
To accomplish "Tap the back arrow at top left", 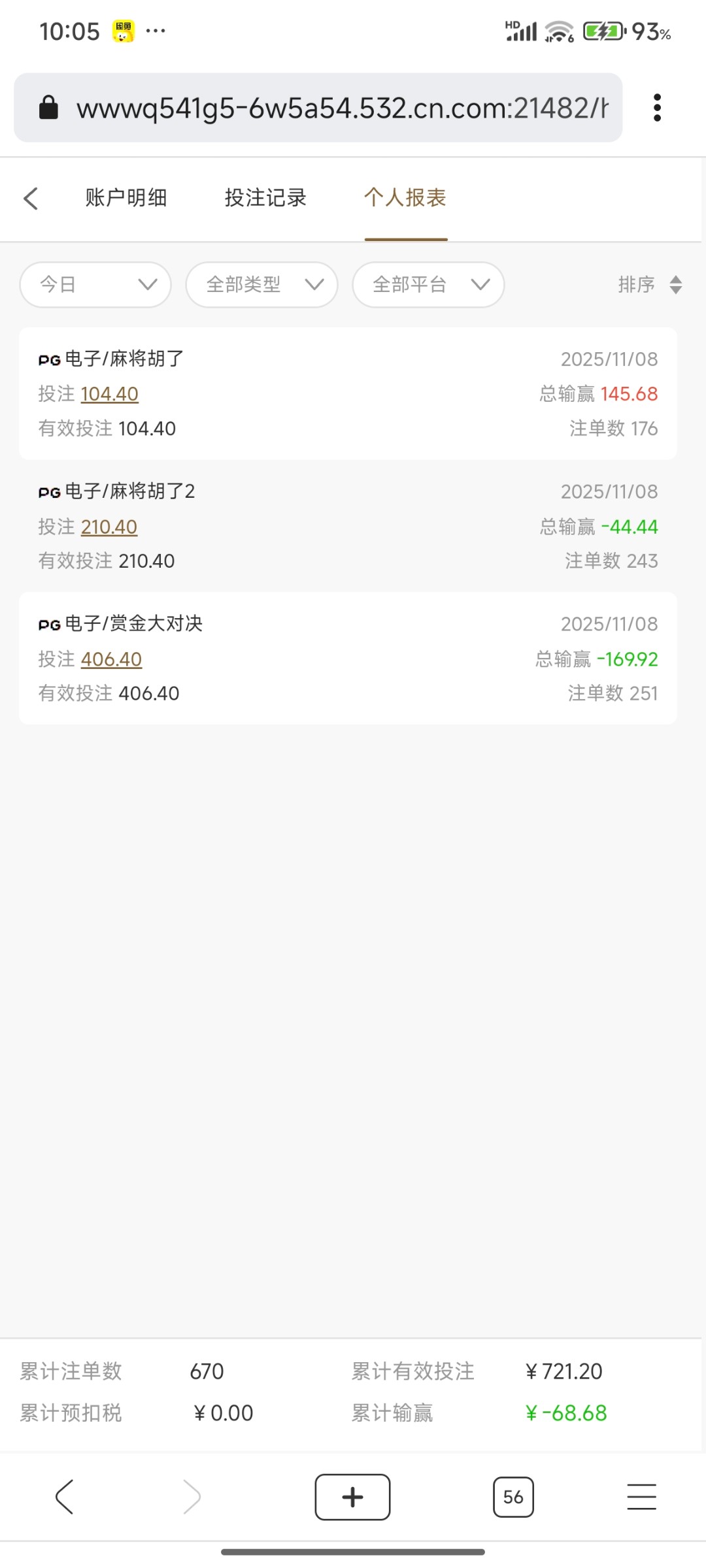I will (31, 198).
